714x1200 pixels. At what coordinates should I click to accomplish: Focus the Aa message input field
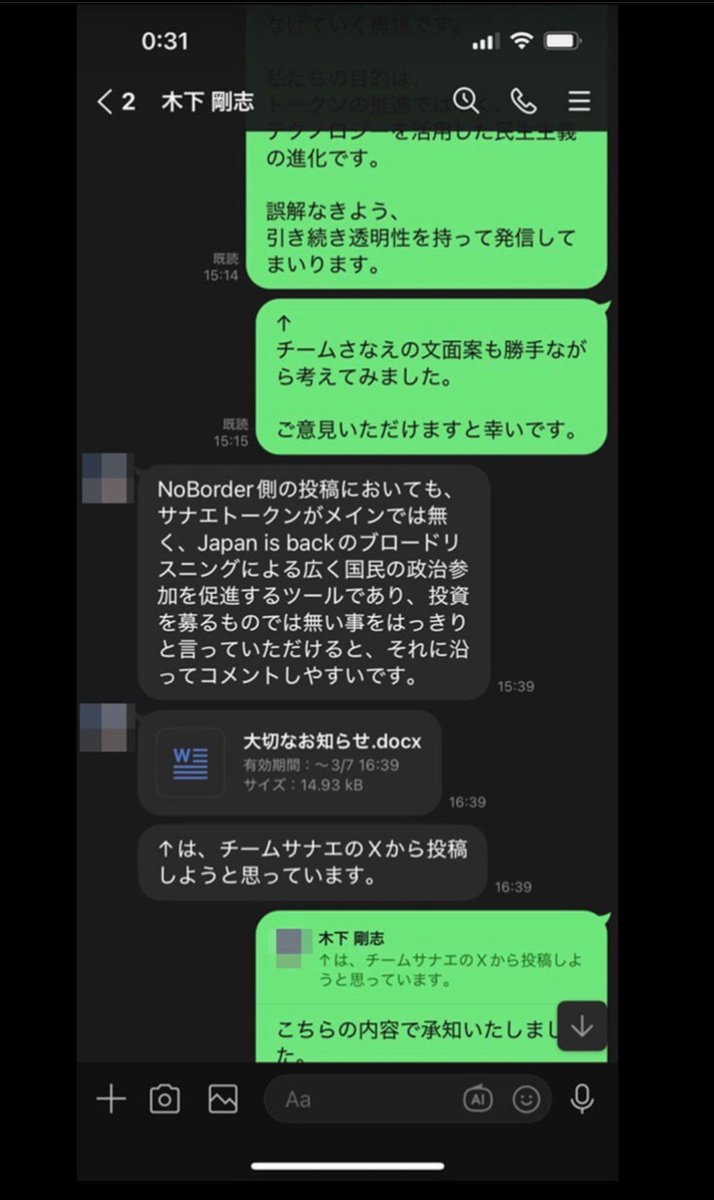coord(360,1099)
